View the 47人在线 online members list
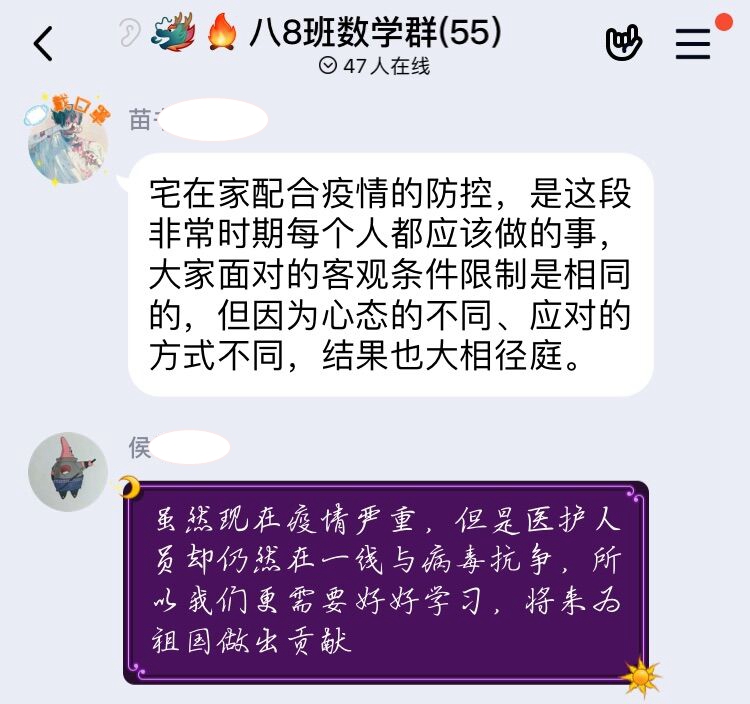 374,66
